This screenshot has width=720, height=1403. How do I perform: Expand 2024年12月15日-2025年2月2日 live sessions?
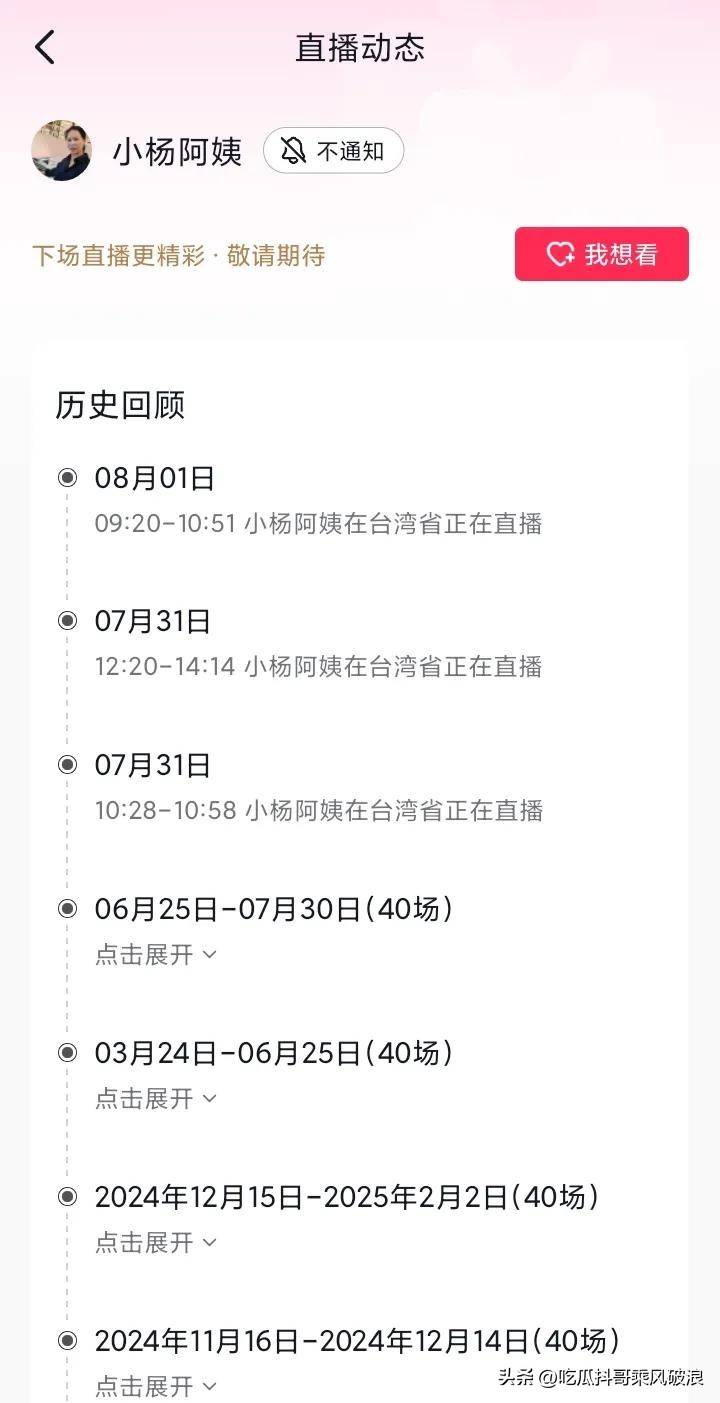tap(156, 1242)
